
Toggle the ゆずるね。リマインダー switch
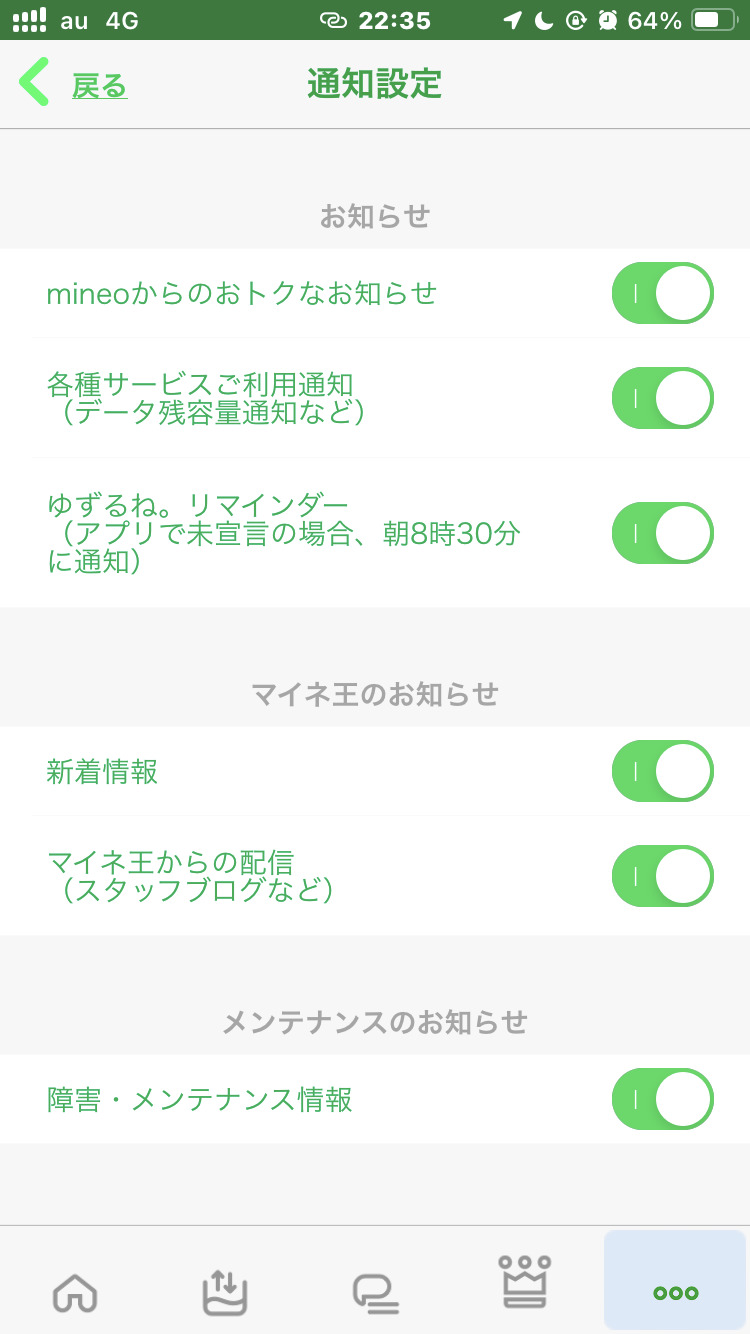(662, 533)
